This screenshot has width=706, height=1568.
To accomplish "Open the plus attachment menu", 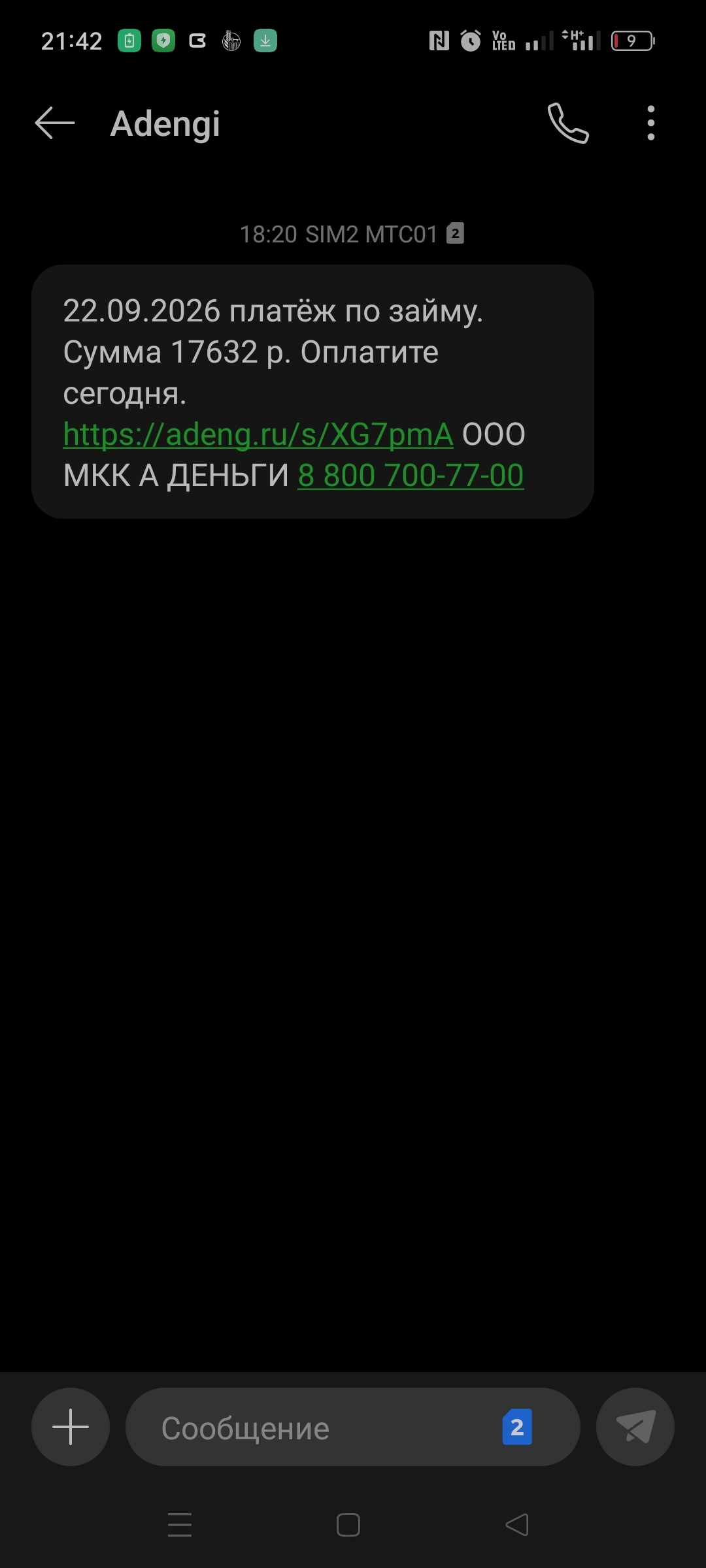I will coord(71,1427).
